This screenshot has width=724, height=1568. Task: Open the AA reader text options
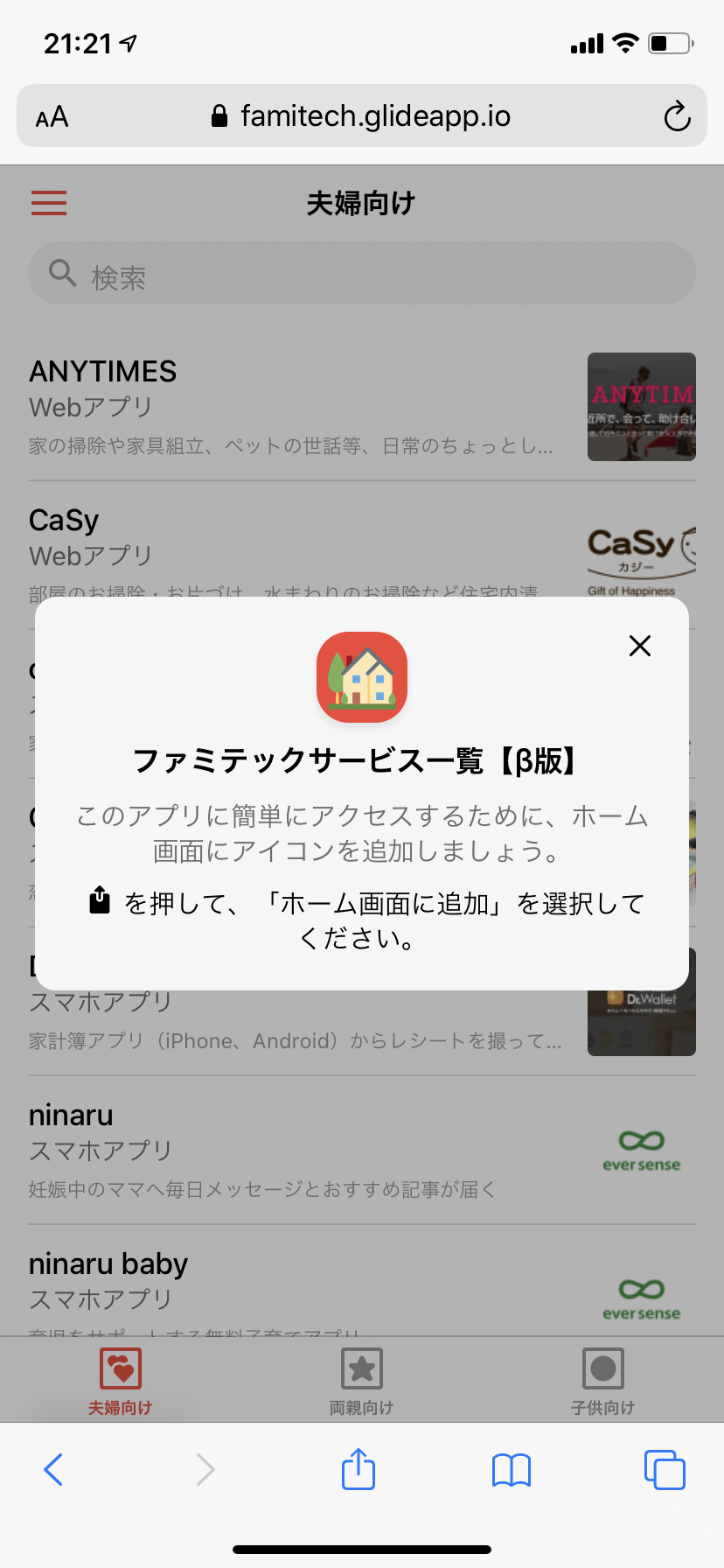(x=52, y=116)
